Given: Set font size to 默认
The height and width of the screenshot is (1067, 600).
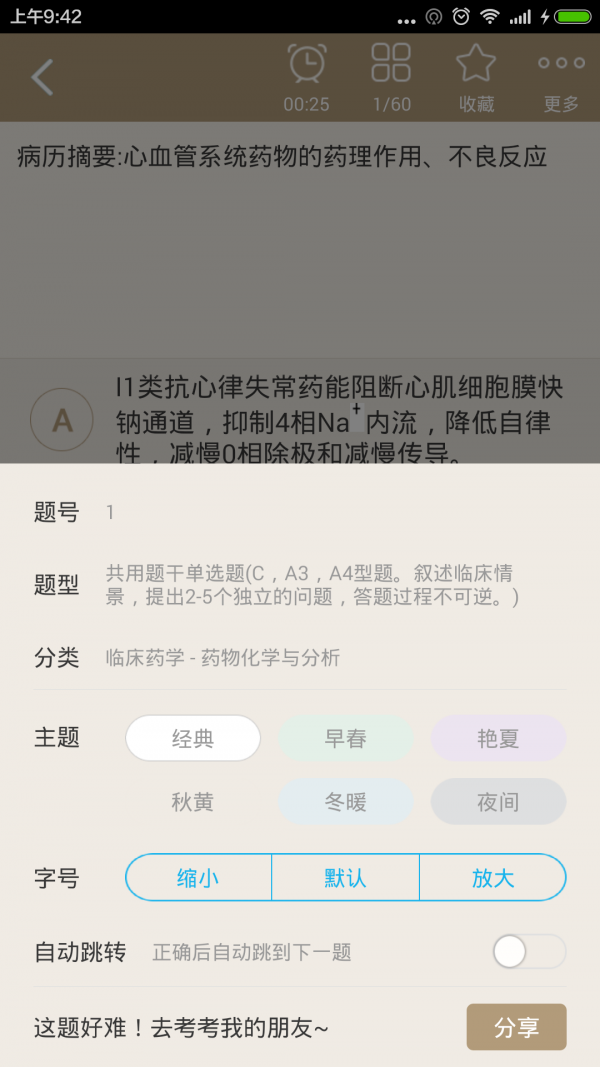Looking at the screenshot, I should (x=345, y=878).
